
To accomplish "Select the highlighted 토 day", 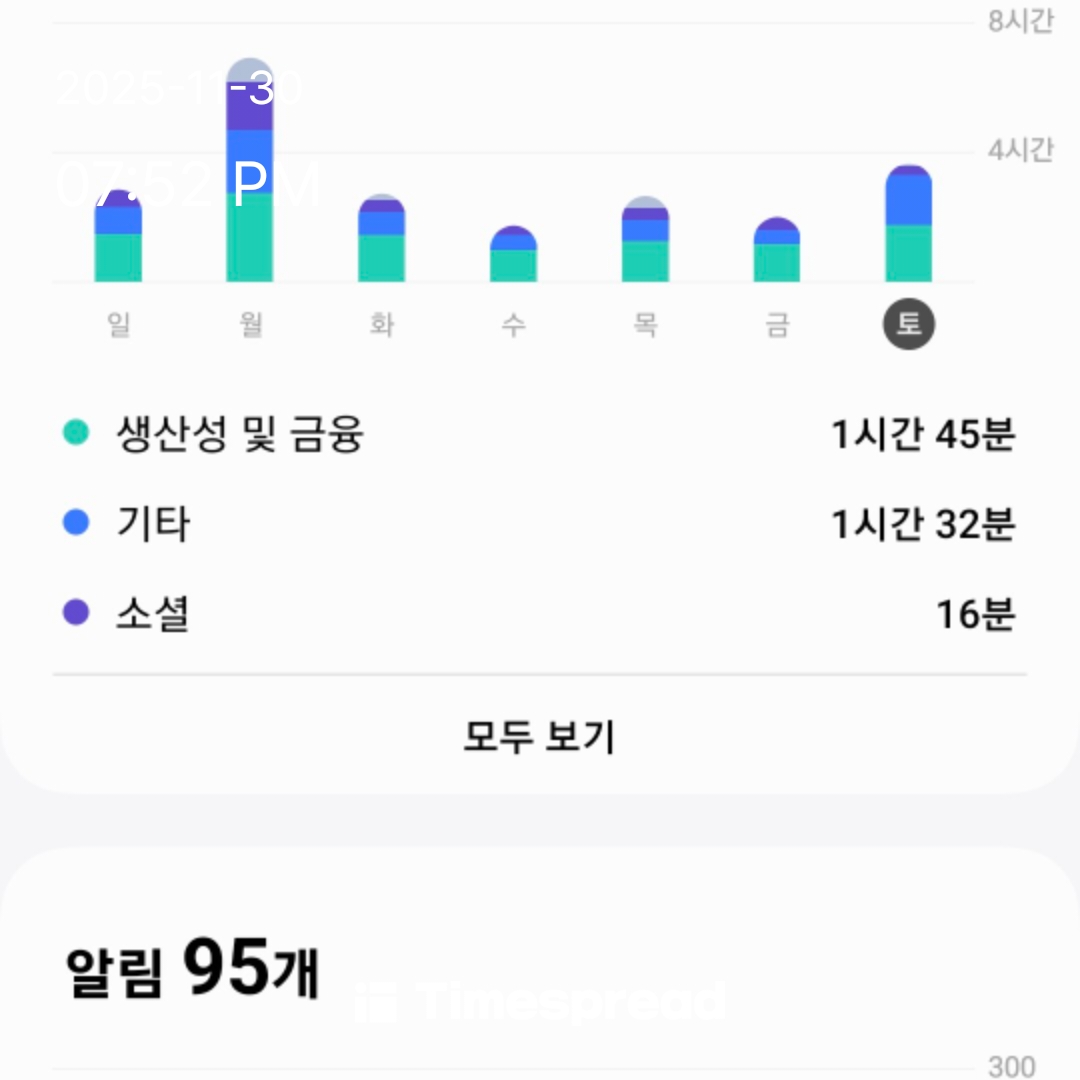I will coord(908,325).
